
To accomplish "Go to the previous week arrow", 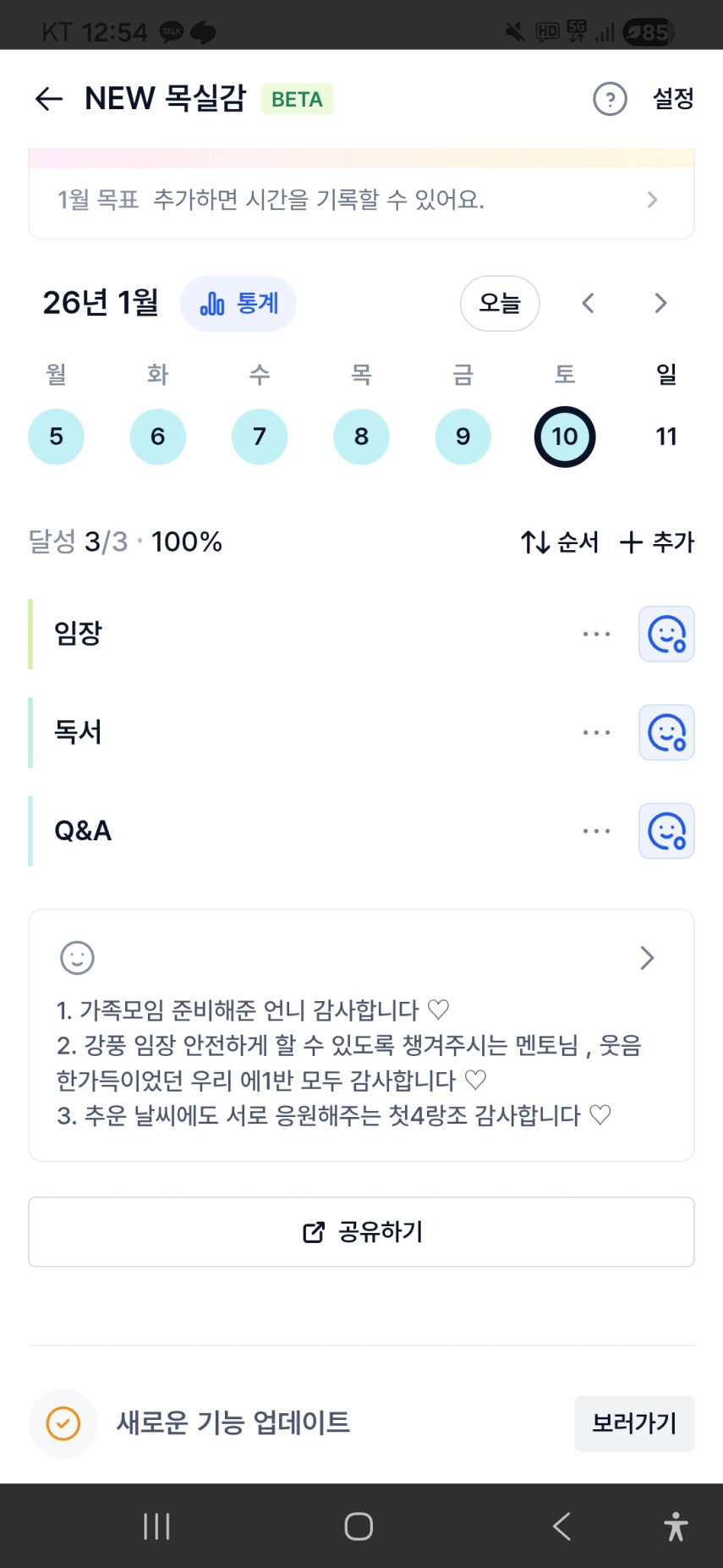I will click(x=589, y=303).
